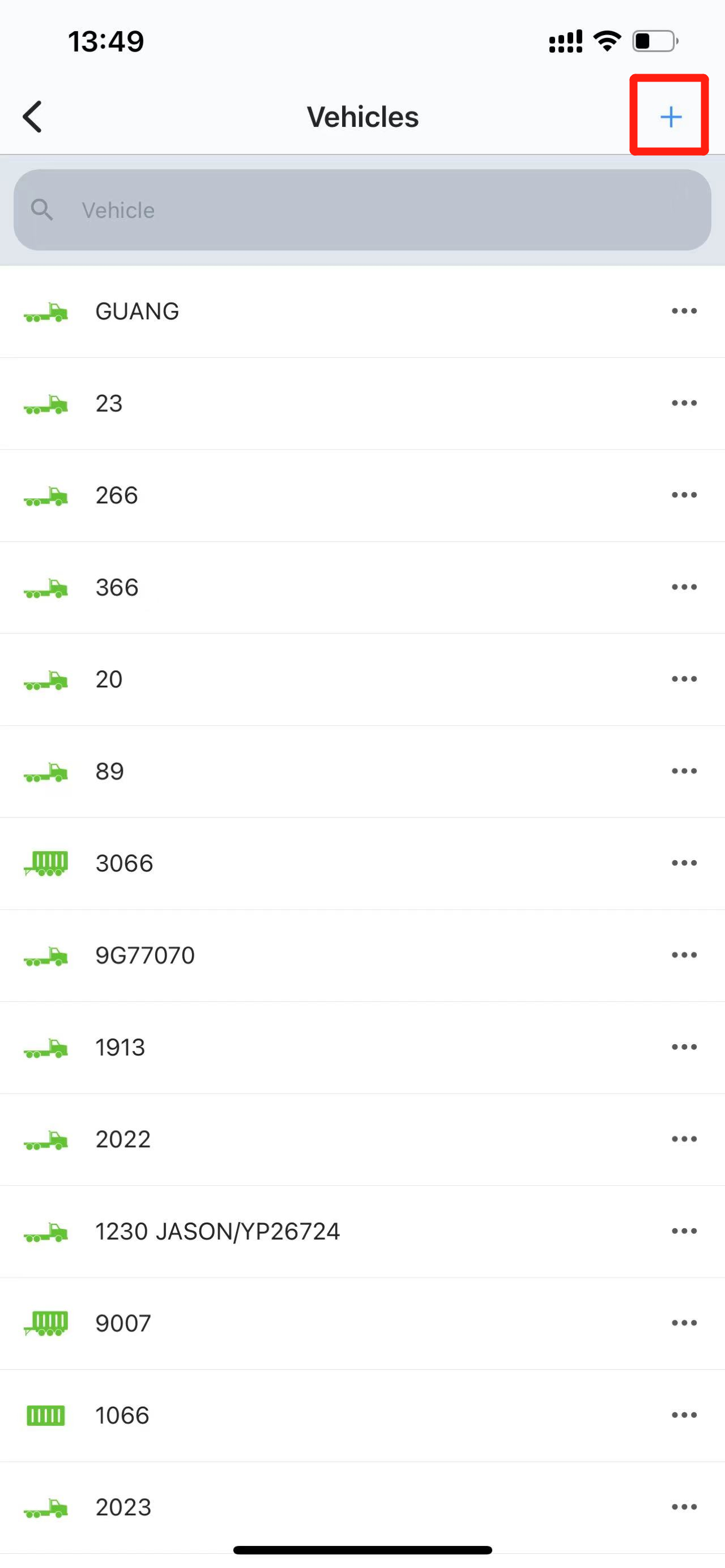Focus the Vehicle search field
The image size is (725, 1568).
(362, 210)
